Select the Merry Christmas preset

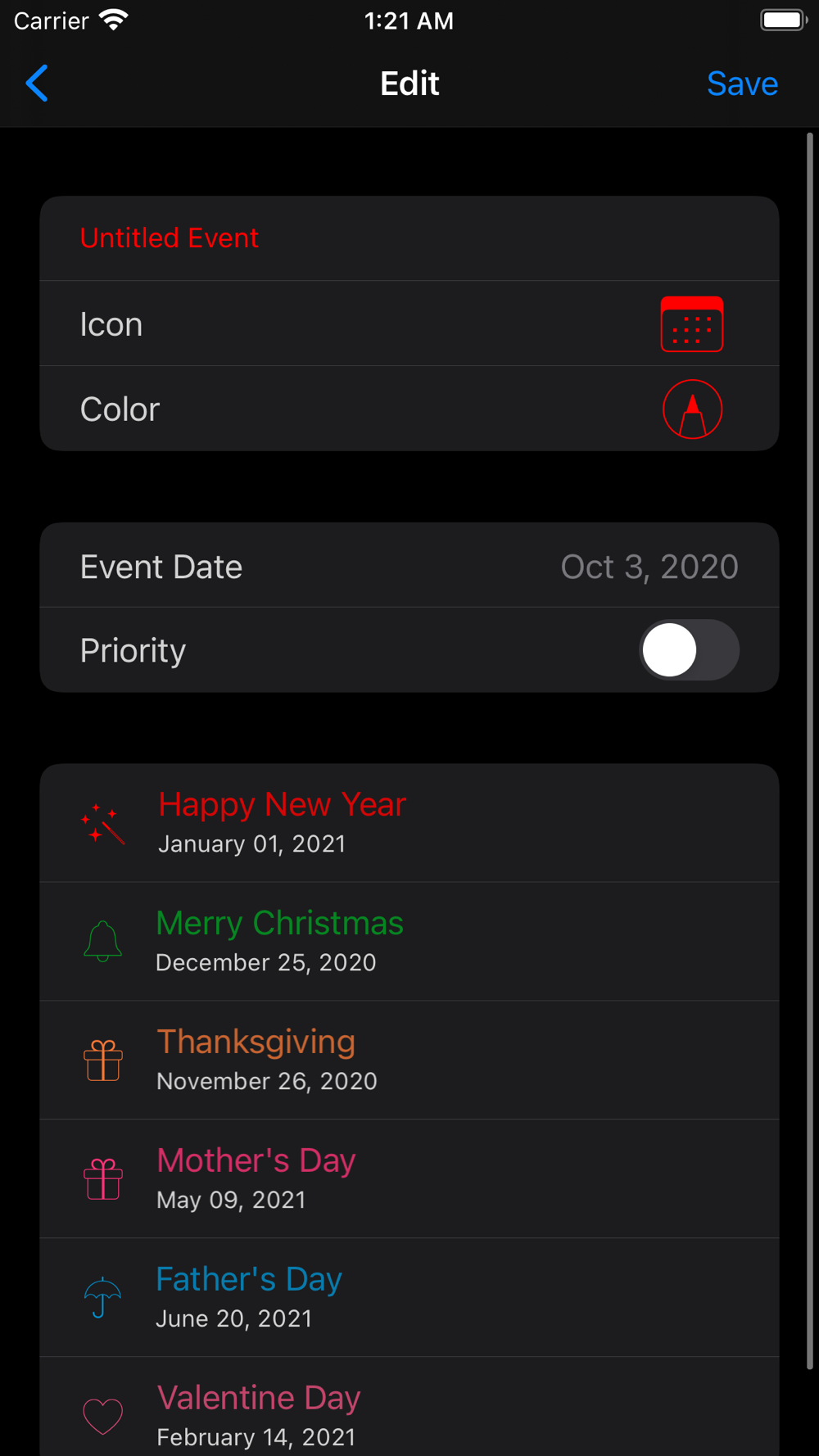click(x=409, y=942)
